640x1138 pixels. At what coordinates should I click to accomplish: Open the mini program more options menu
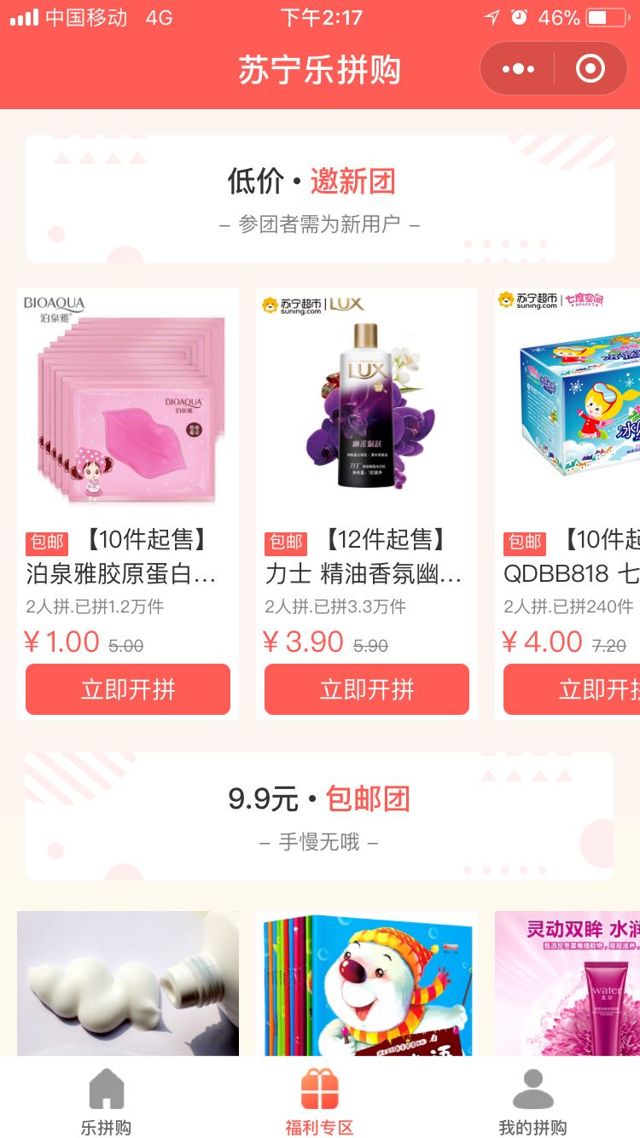tap(518, 69)
